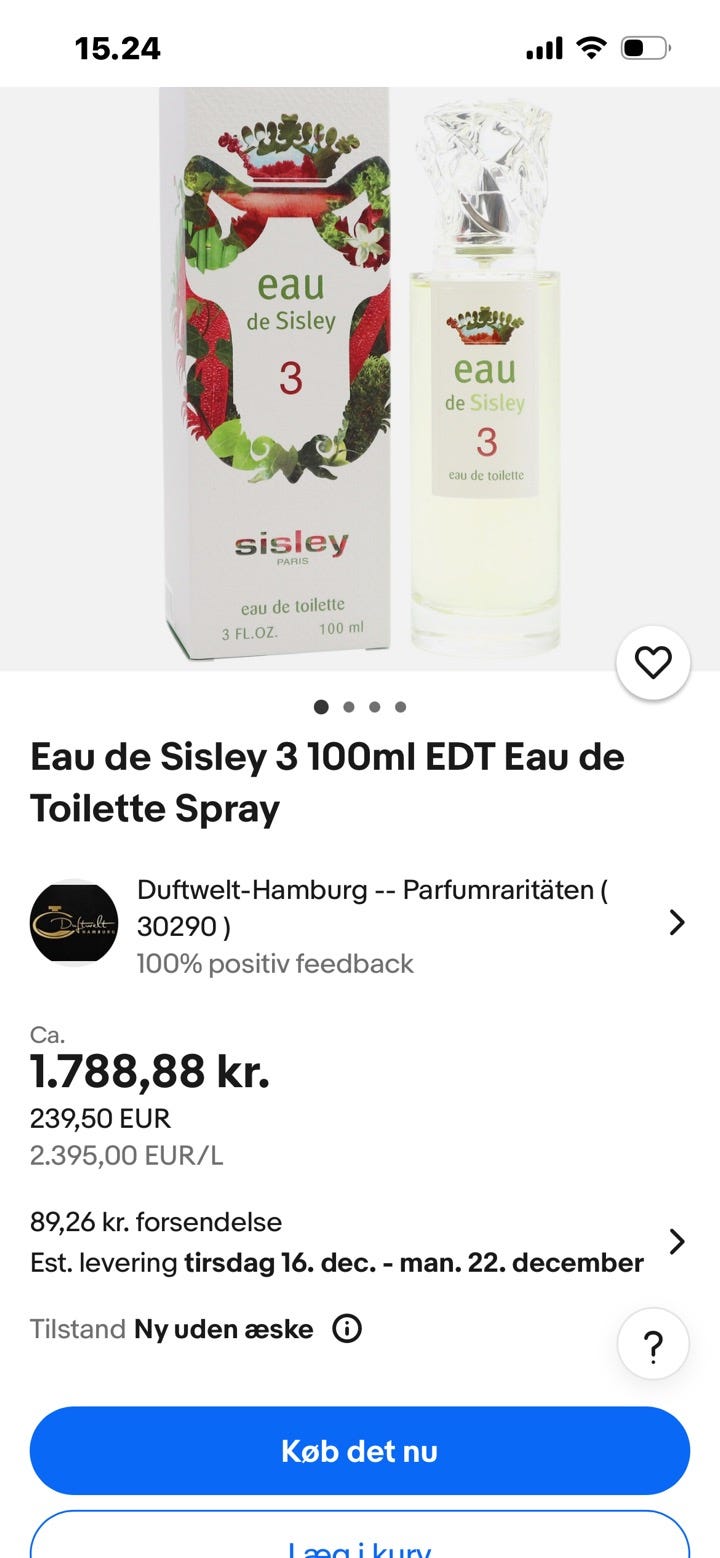Tap the heart icon to save item
Image resolution: width=720 pixels, height=1558 pixels.
(x=654, y=662)
